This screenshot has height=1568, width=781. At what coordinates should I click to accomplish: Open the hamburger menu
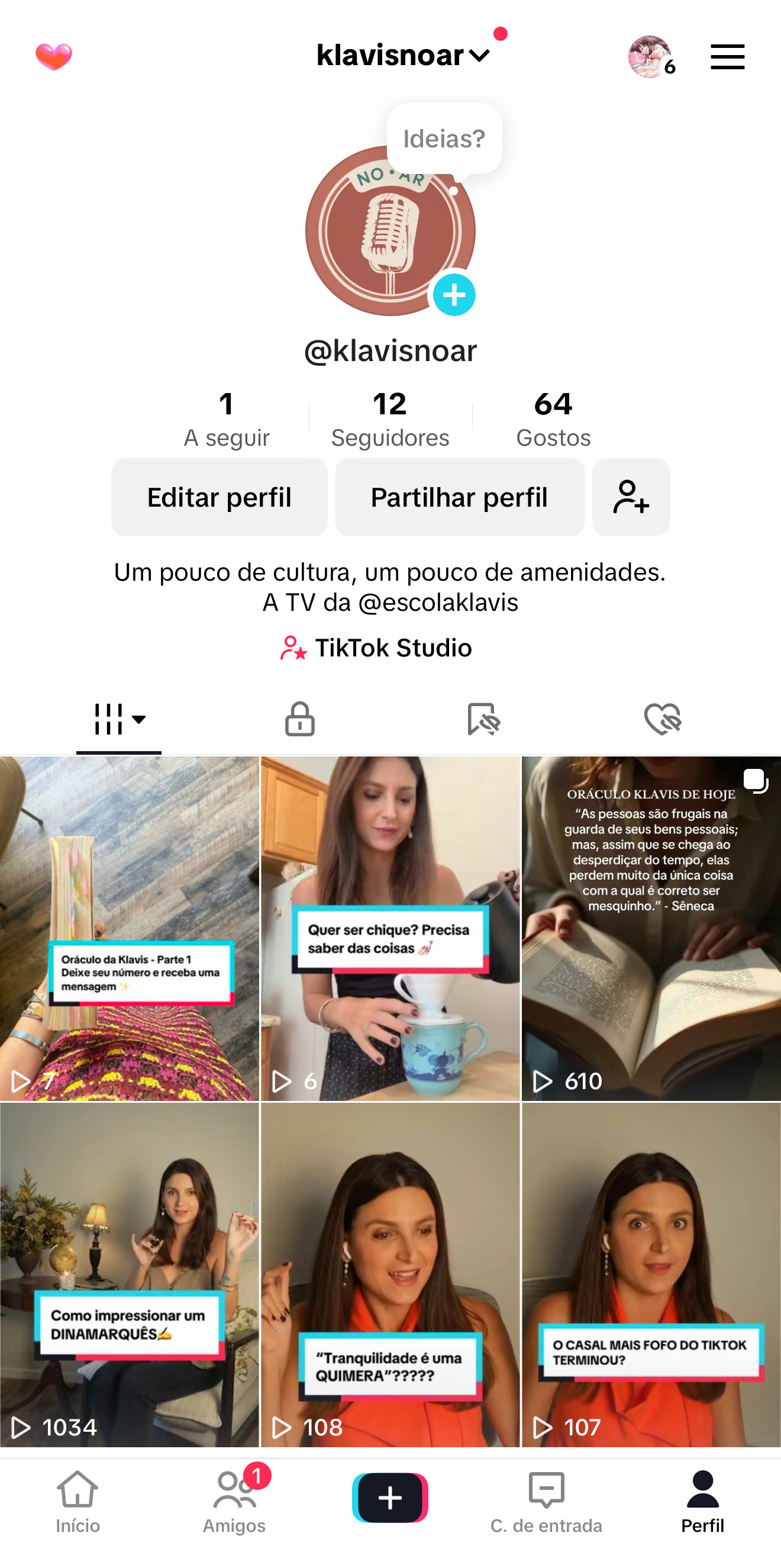pyautogui.click(x=727, y=57)
